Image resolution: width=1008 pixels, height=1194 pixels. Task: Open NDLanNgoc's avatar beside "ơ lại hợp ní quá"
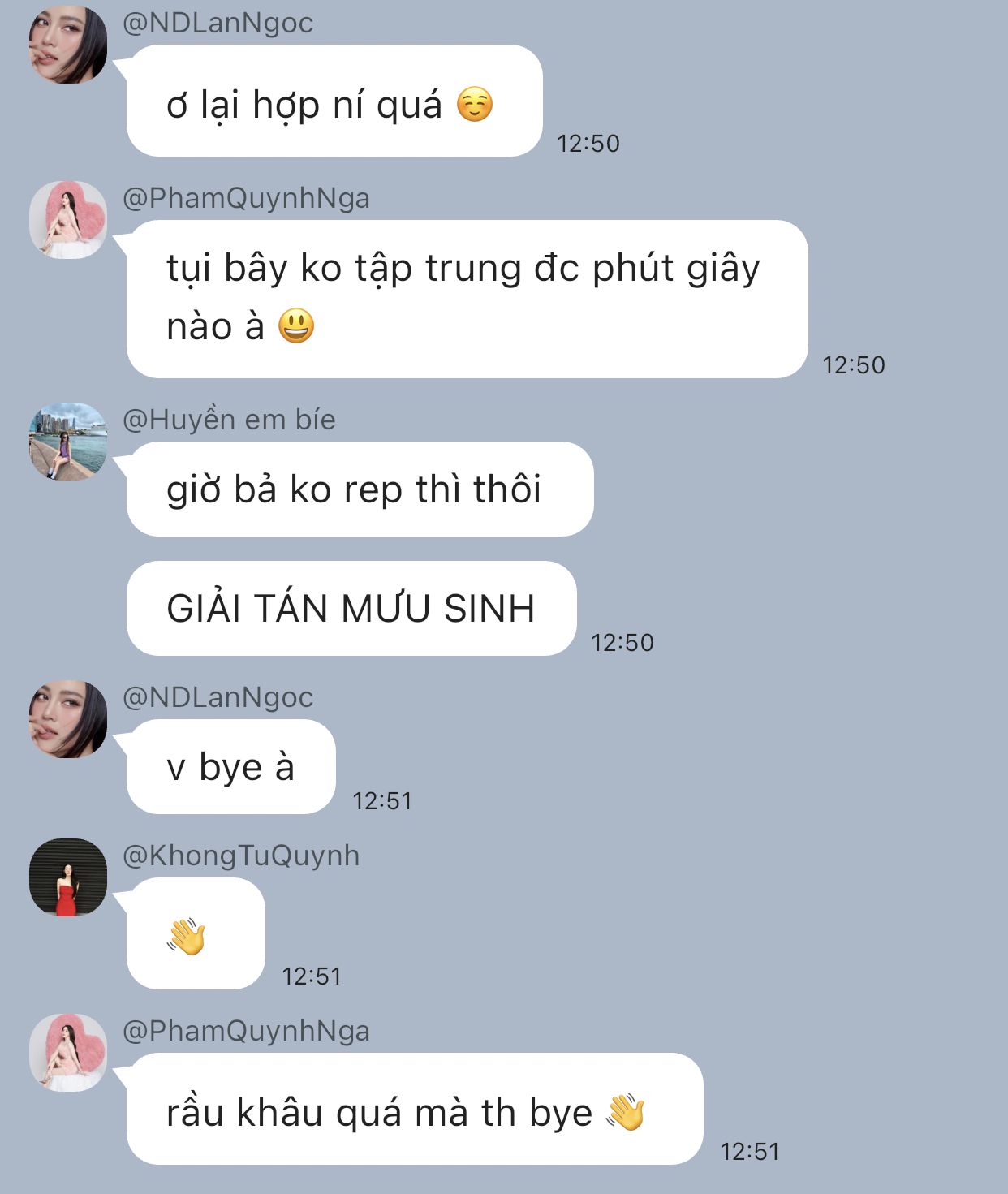coord(68,45)
